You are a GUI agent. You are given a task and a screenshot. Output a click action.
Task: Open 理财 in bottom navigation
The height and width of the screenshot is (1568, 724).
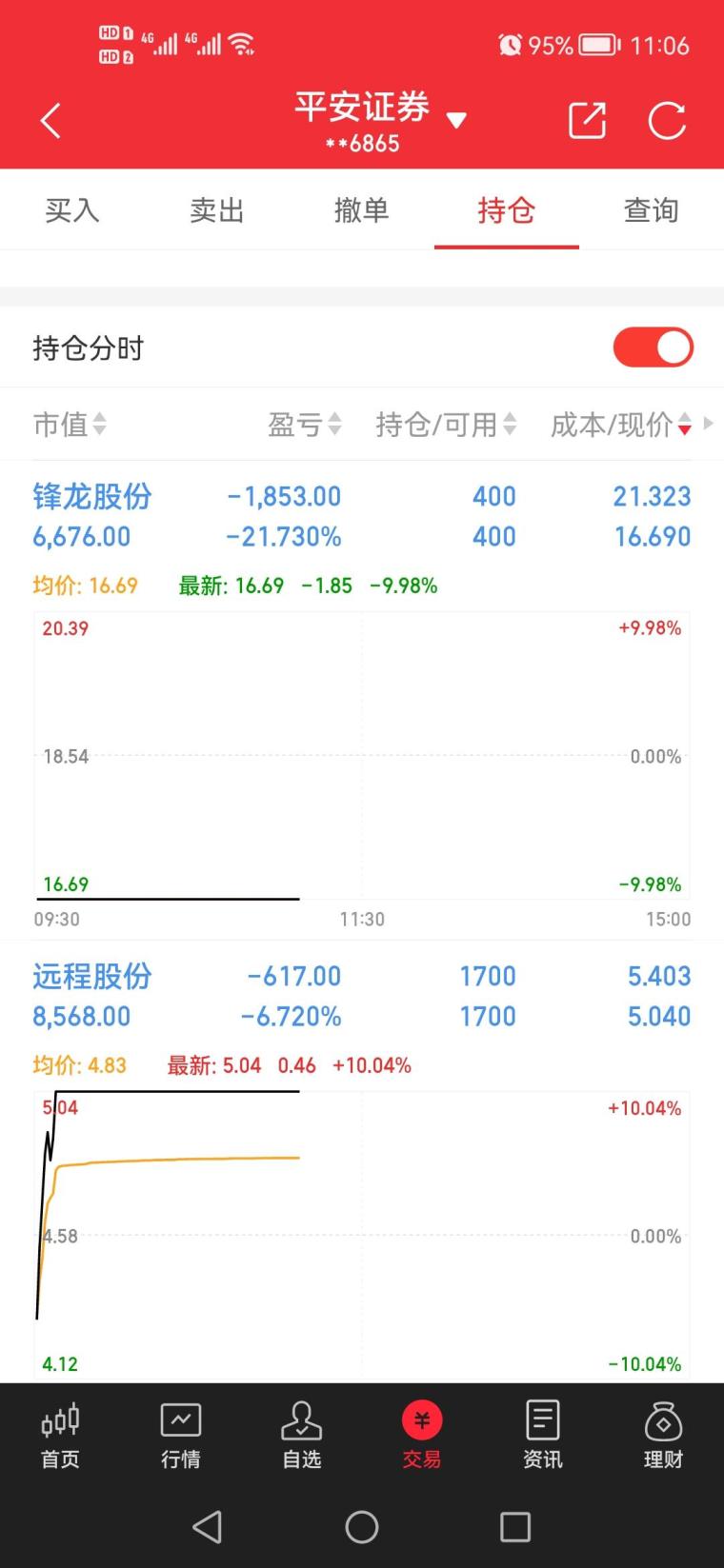(x=664, y=1436)
